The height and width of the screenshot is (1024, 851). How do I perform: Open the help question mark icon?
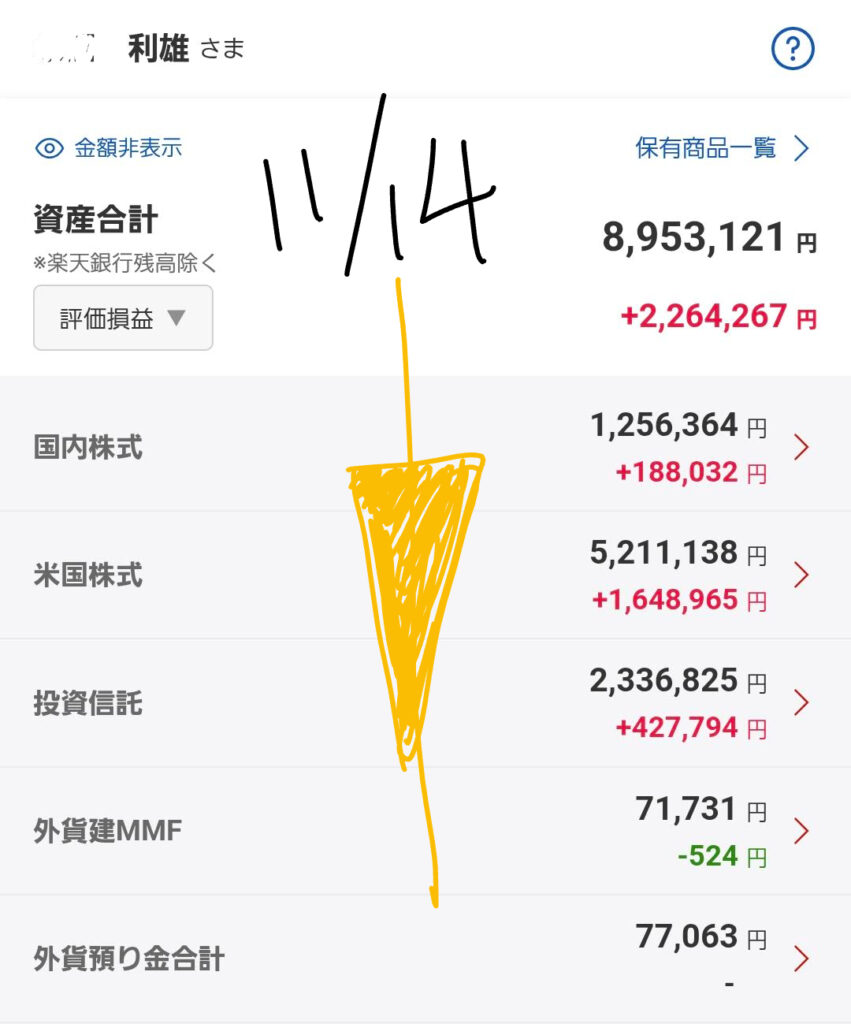[x=793, y=48]
